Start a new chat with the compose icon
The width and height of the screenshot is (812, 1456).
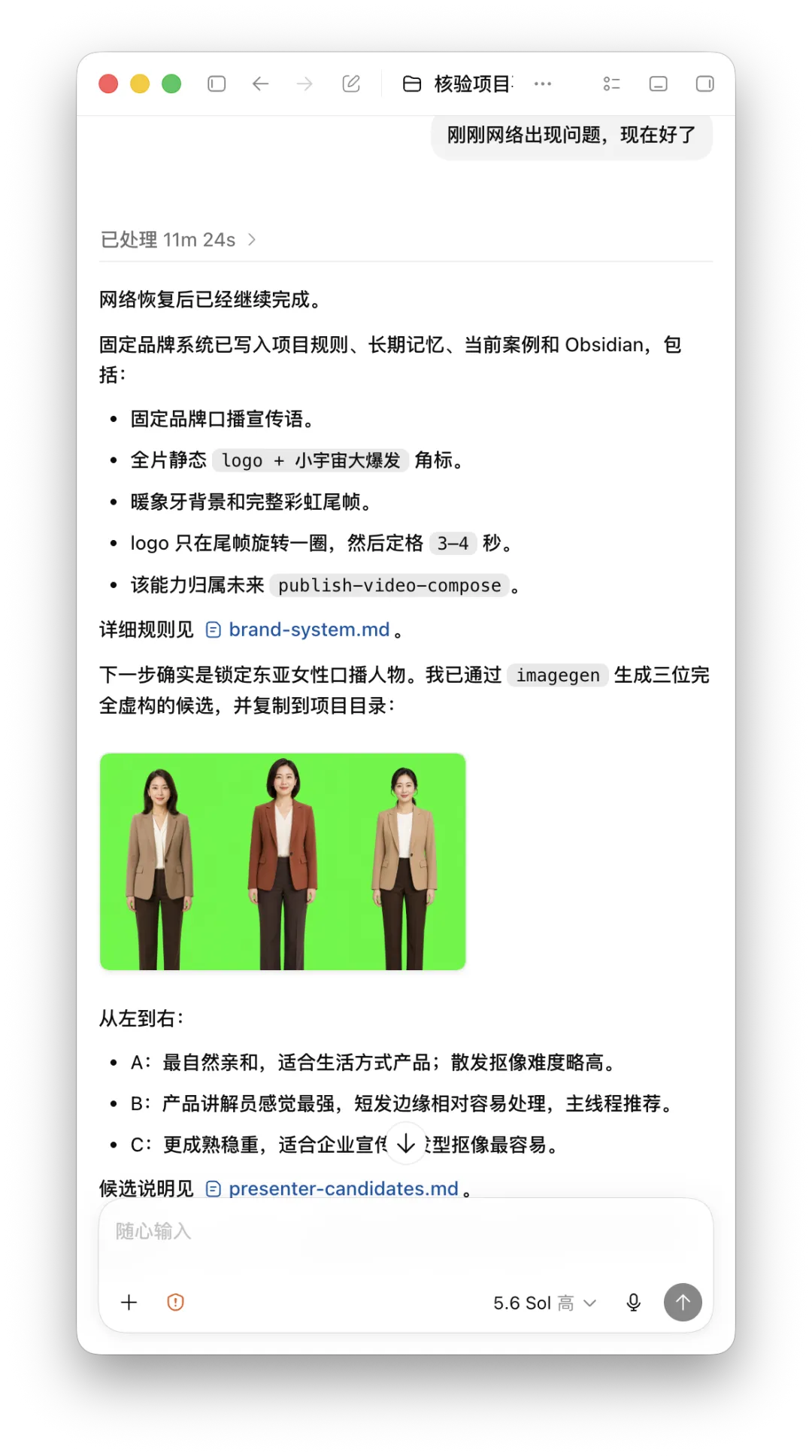(x=351, y=83)
